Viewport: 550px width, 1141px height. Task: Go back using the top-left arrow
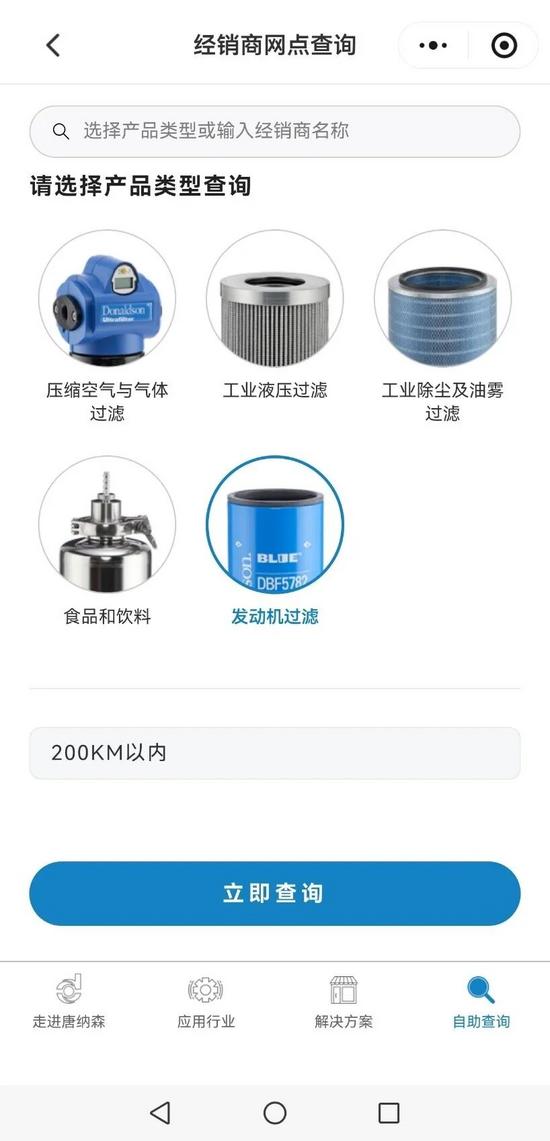[53, 45]
